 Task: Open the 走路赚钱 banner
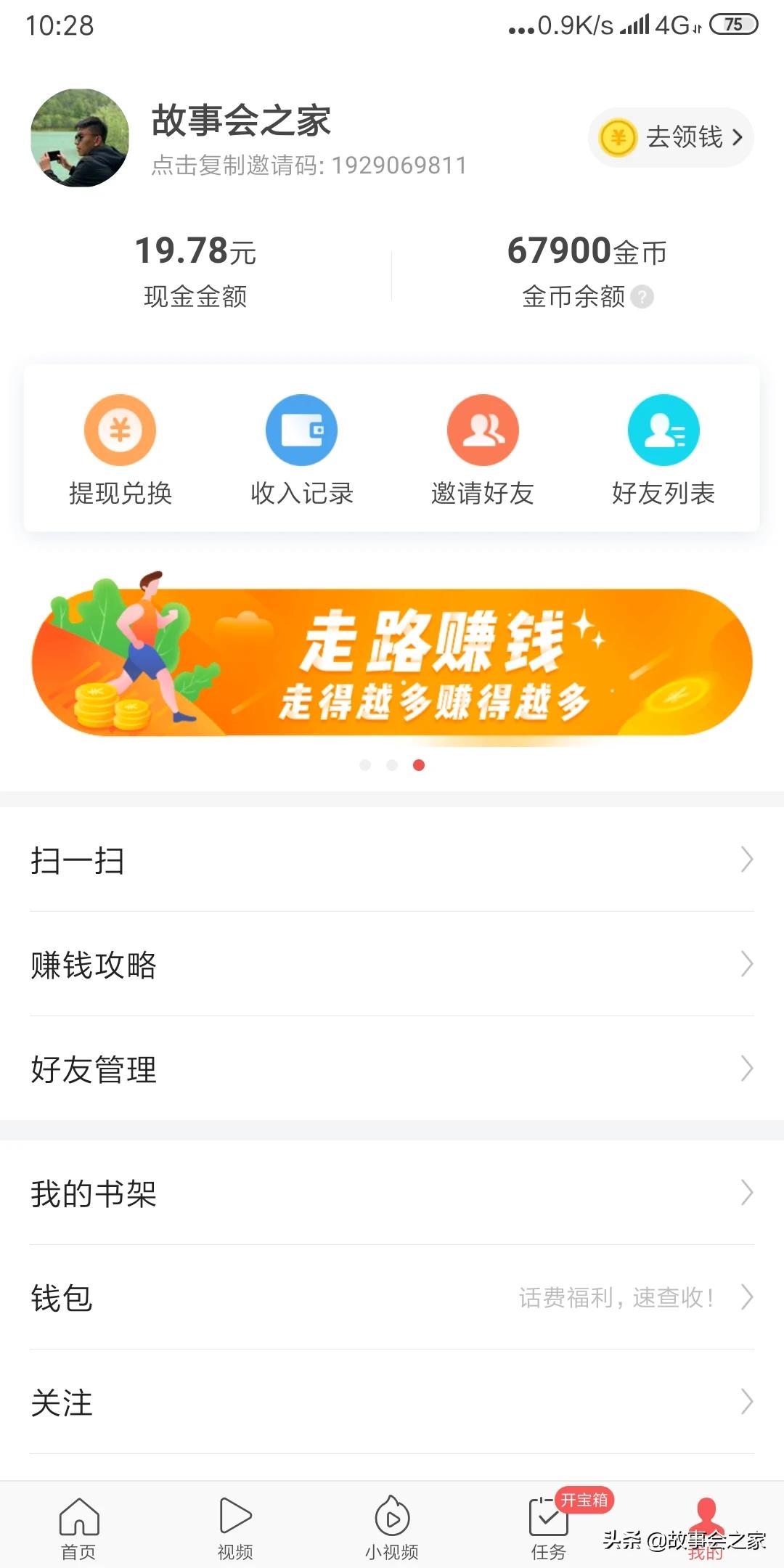click(392, 661)
